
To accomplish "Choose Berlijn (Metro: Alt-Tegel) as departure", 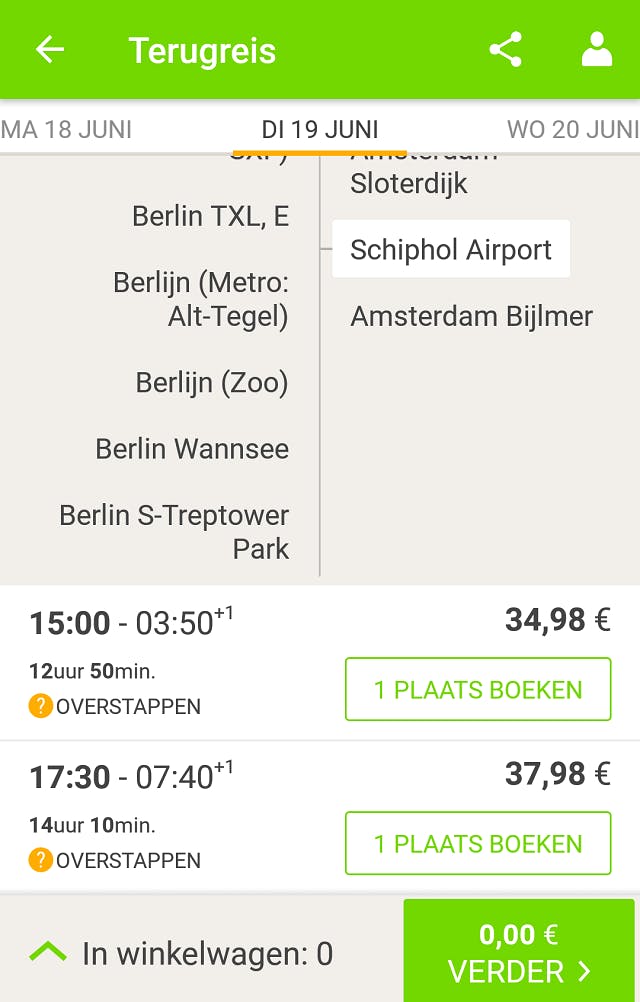I will click(x=200, y=300).
